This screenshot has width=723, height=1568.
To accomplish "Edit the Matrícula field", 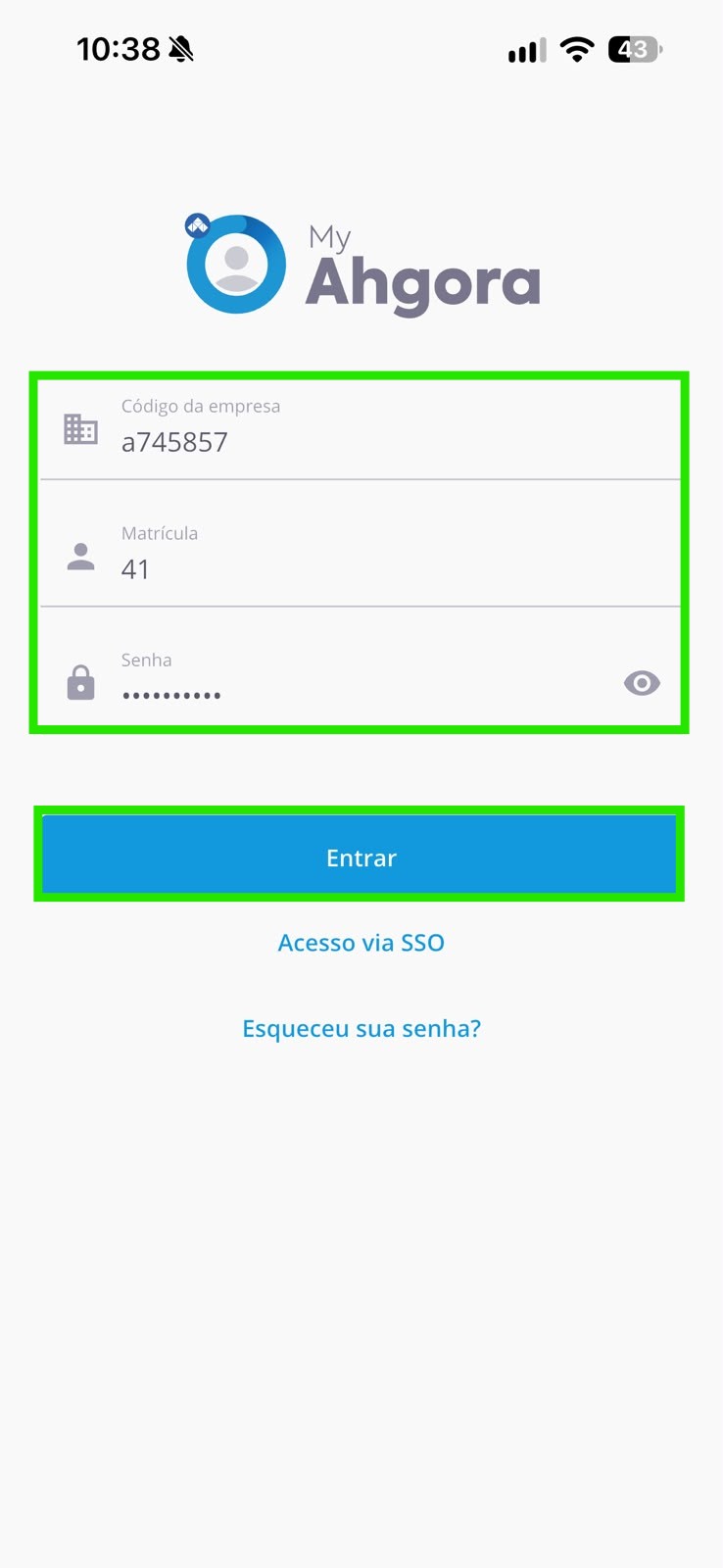I will click(360, 544).
